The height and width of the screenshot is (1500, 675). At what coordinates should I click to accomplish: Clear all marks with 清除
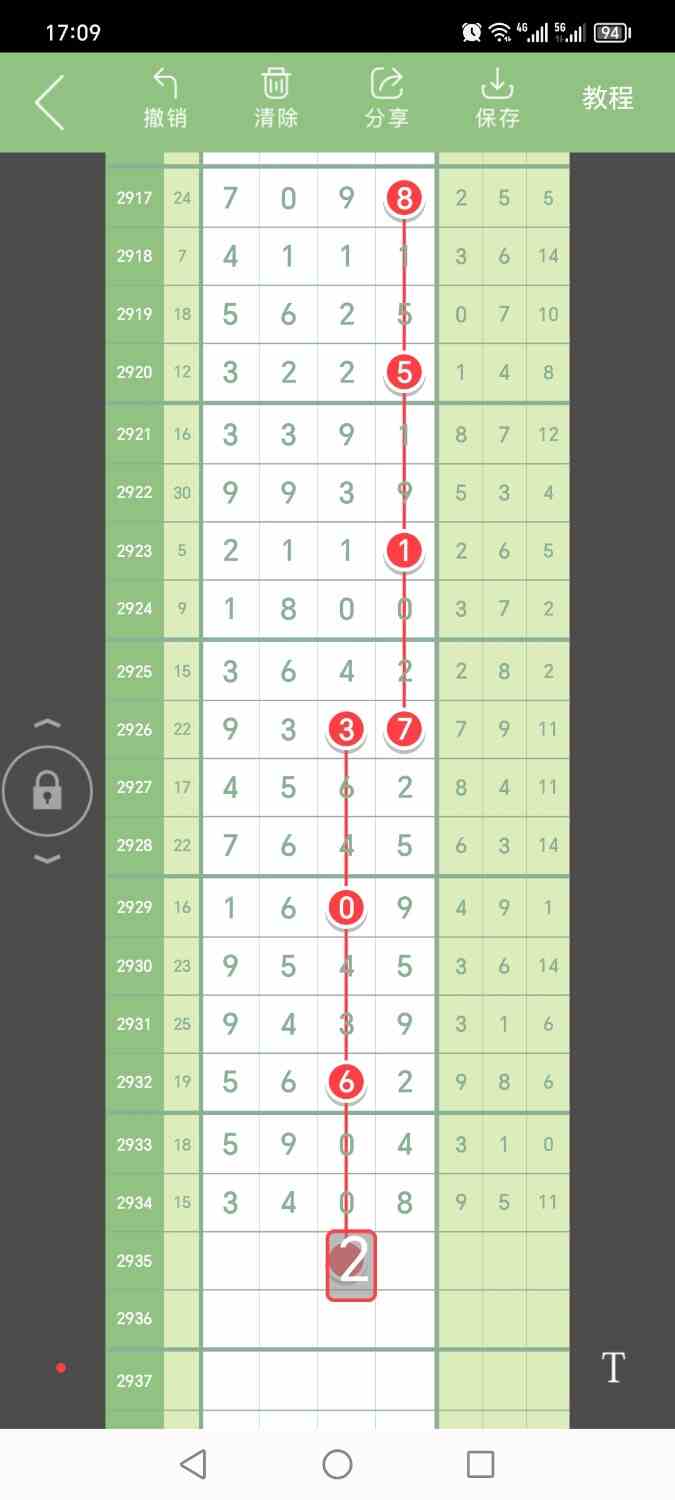[276, 98]
